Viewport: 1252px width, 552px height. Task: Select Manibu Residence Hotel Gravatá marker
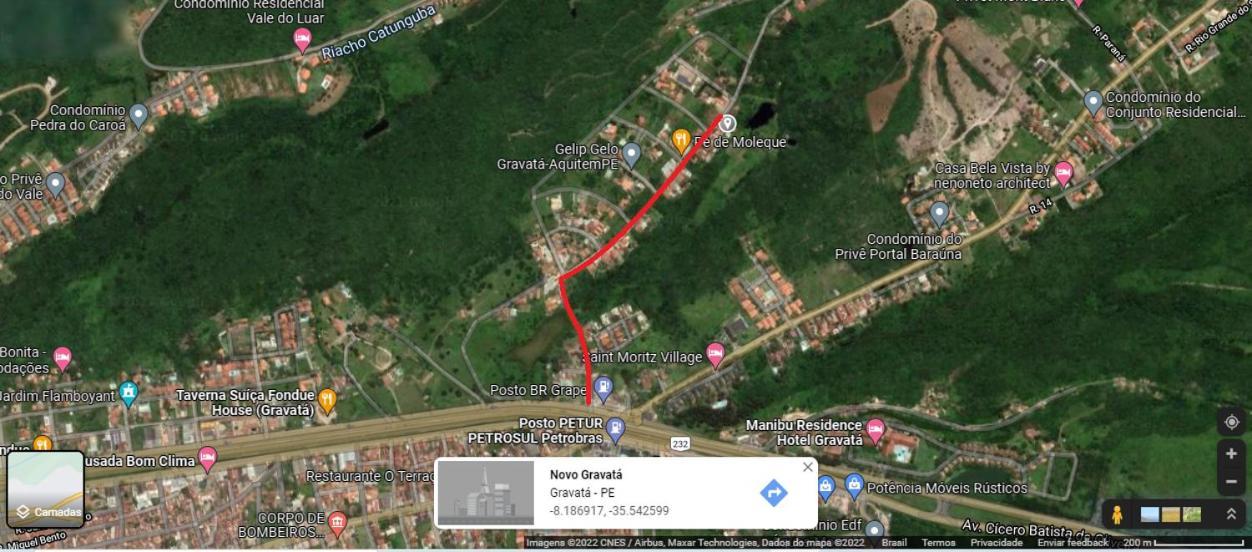point(875,431)
